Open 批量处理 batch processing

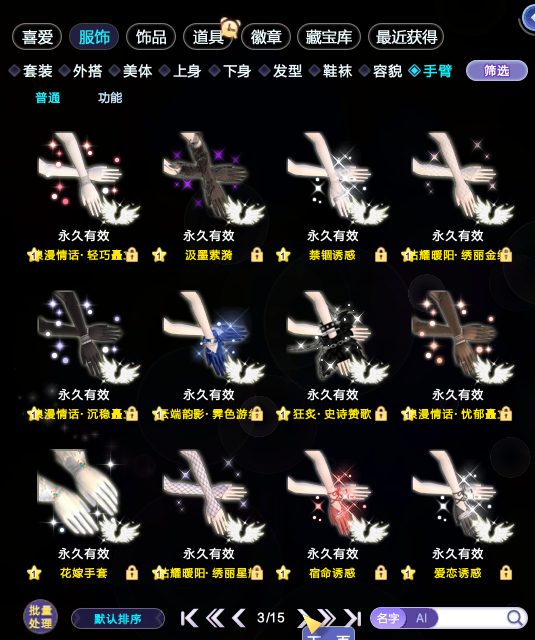pos(40,617)
